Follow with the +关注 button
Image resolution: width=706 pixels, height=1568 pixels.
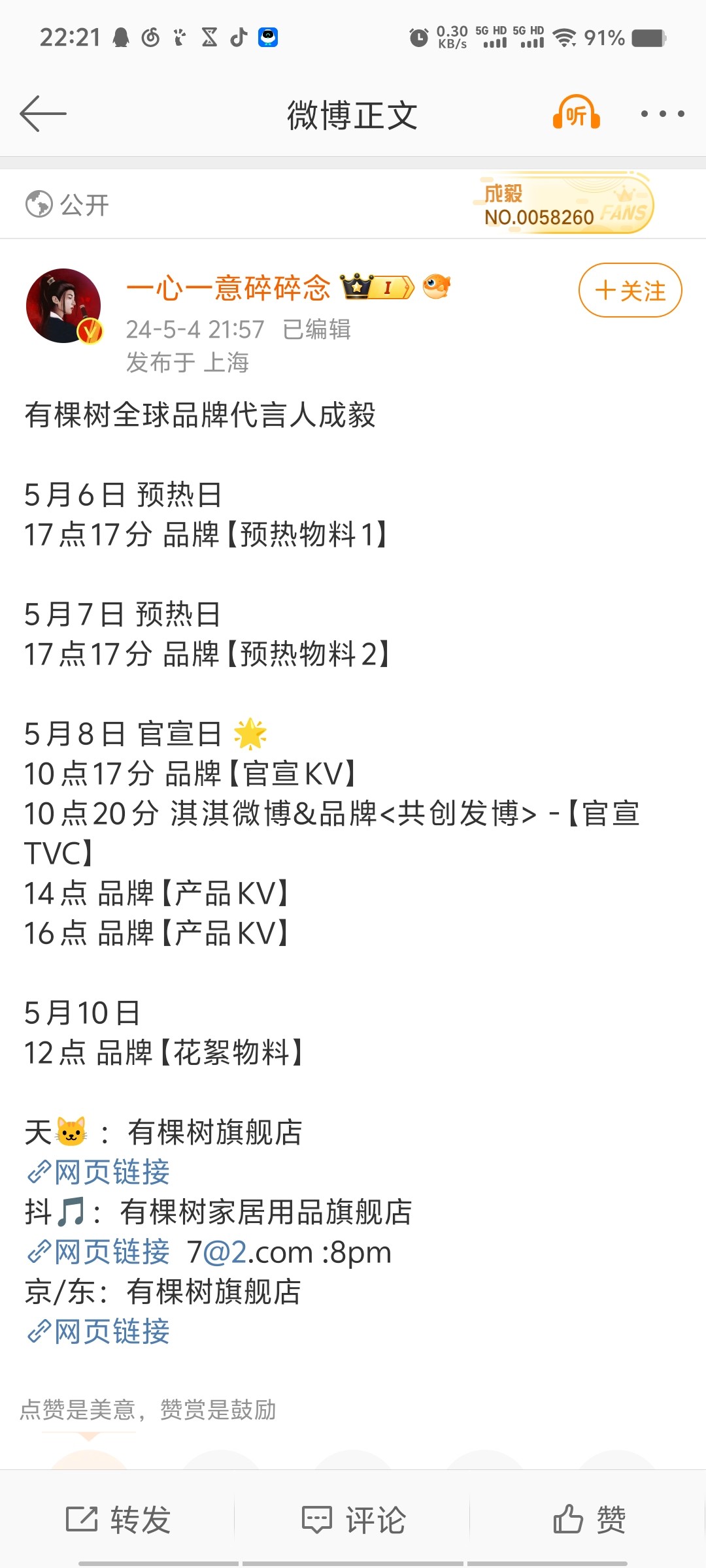pyautogui.click(x=630, y=290)
